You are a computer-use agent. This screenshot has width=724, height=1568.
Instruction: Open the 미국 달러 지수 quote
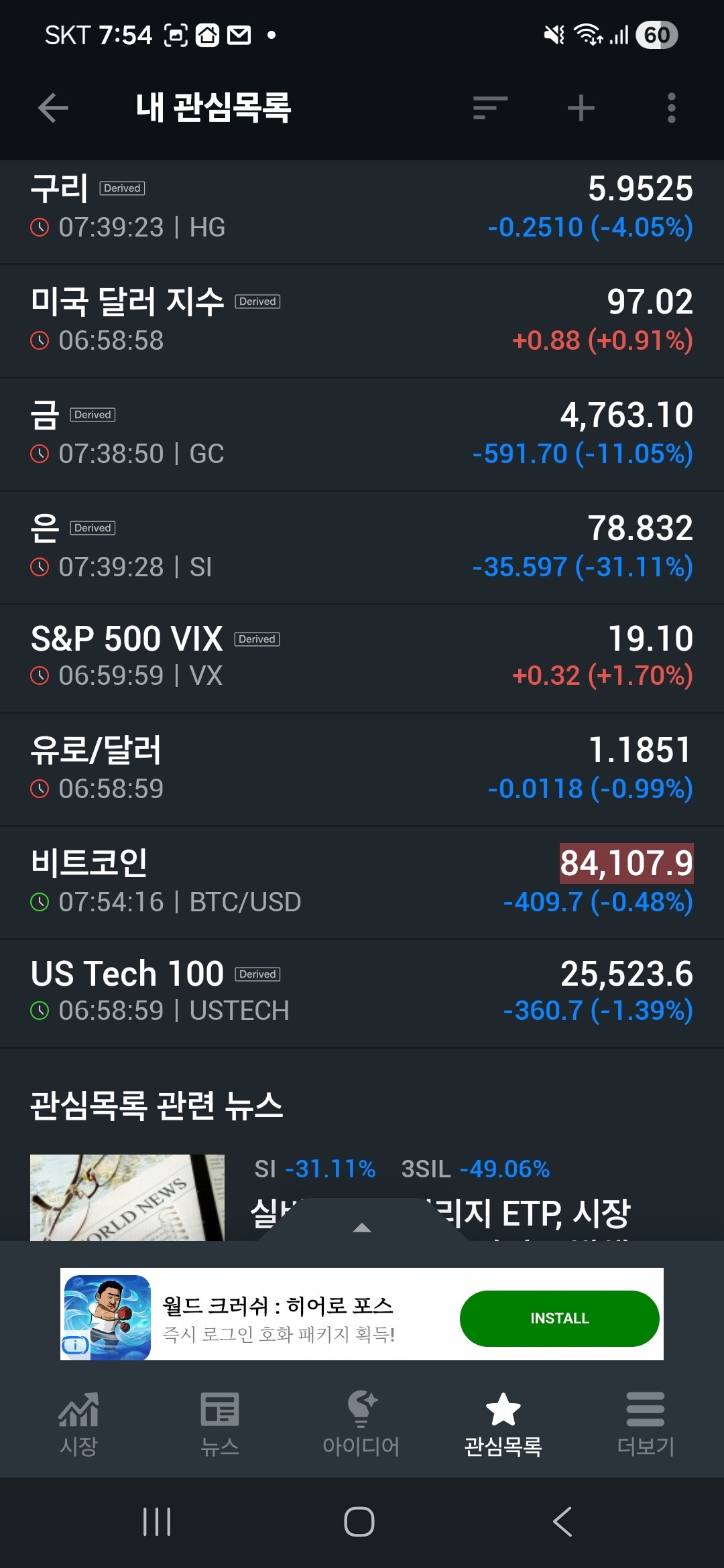(362, 320)
